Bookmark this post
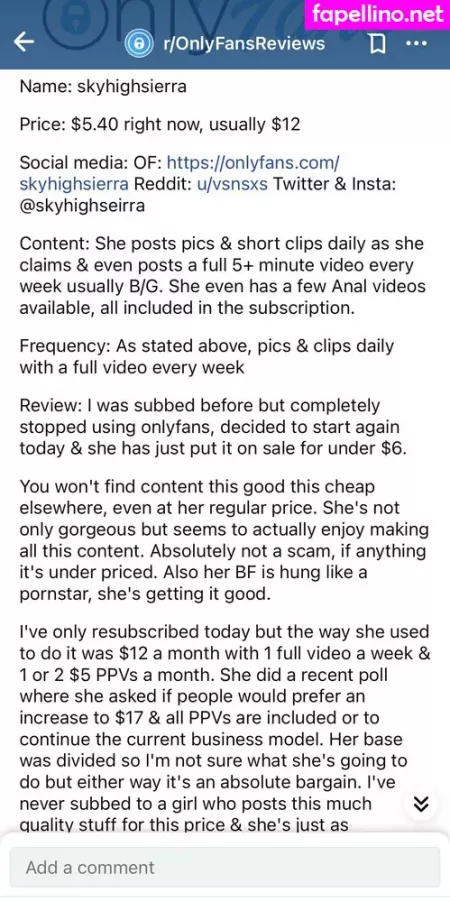The width and height of the screenshot is (450, 902). pos(377,44)
